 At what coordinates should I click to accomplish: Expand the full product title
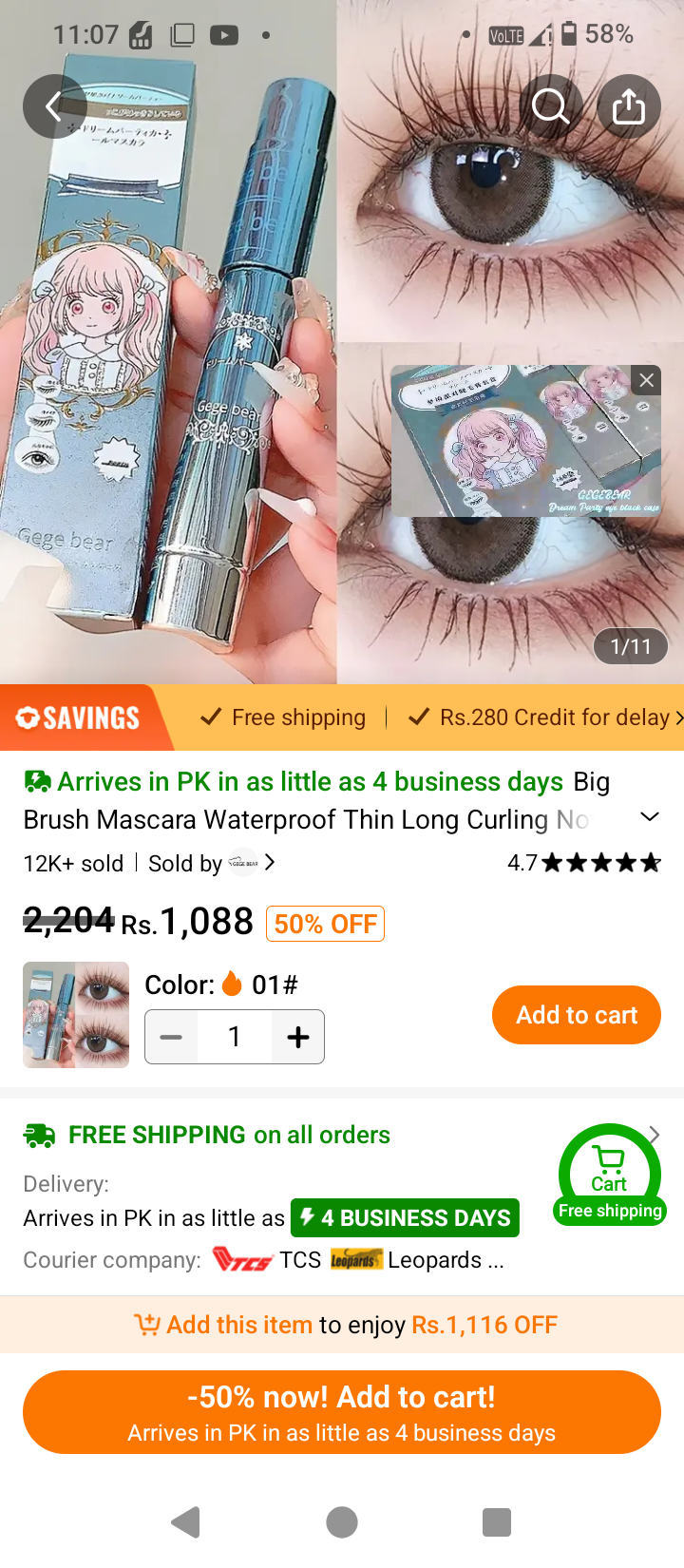(x=650, y=817)
